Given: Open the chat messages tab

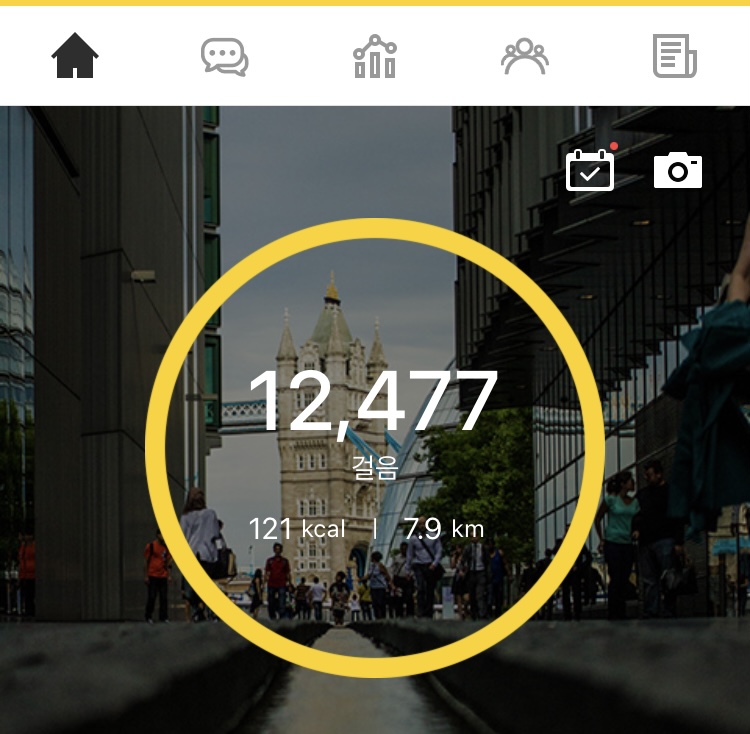Looking at the screenshot, I should point(224,57).
